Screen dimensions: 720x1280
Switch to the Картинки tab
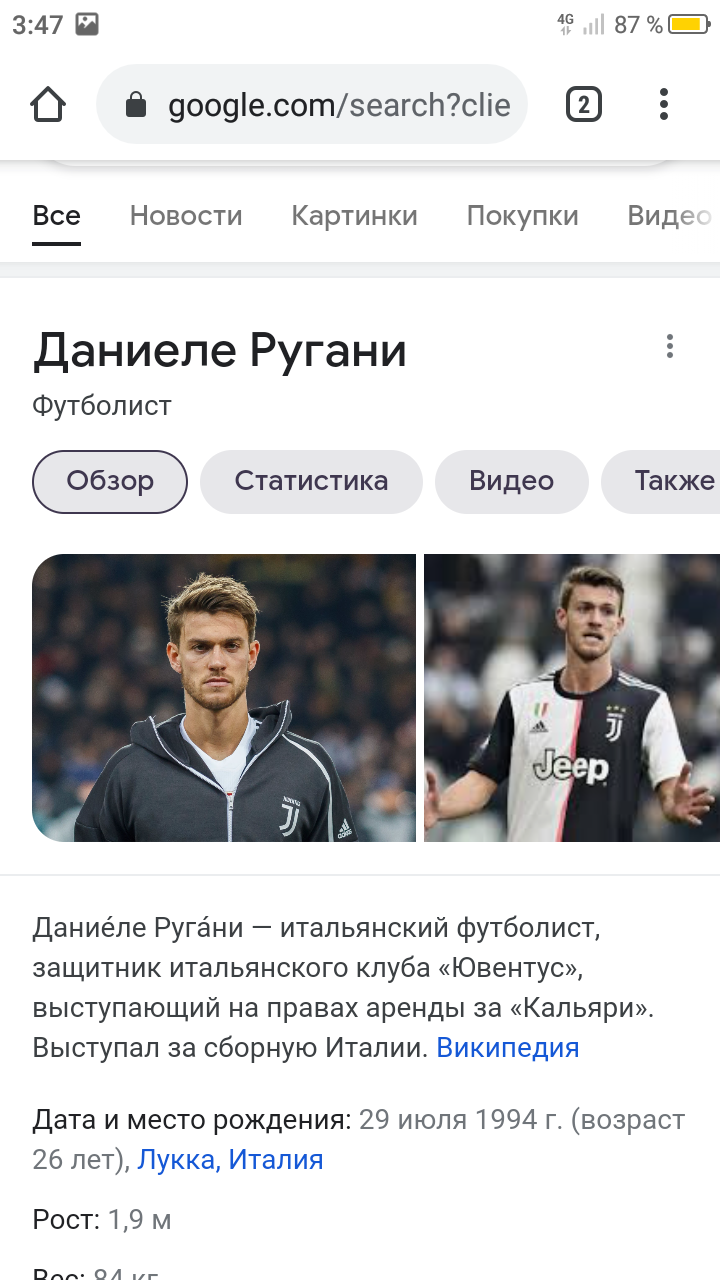[x=354, y=216]
